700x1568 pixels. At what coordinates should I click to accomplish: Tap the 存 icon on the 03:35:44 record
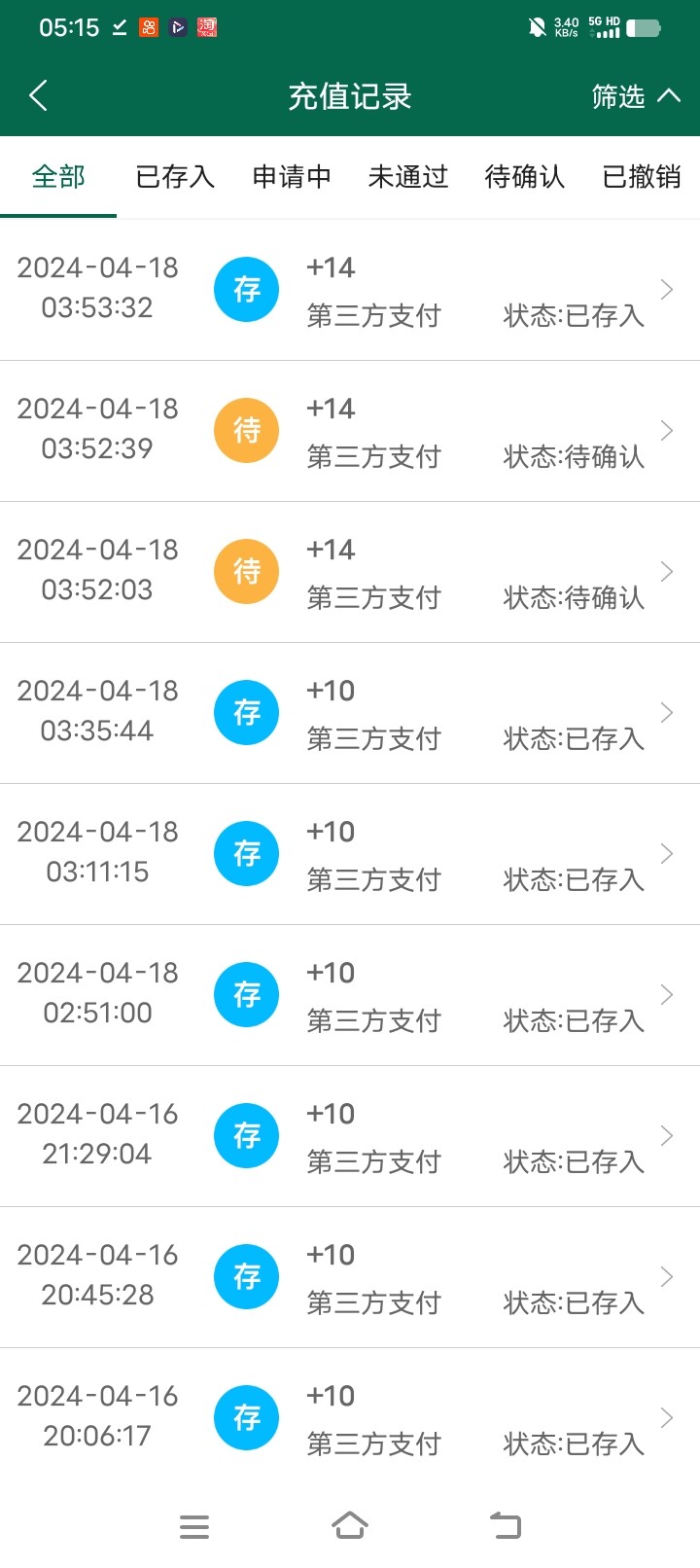tap(246, 712)
